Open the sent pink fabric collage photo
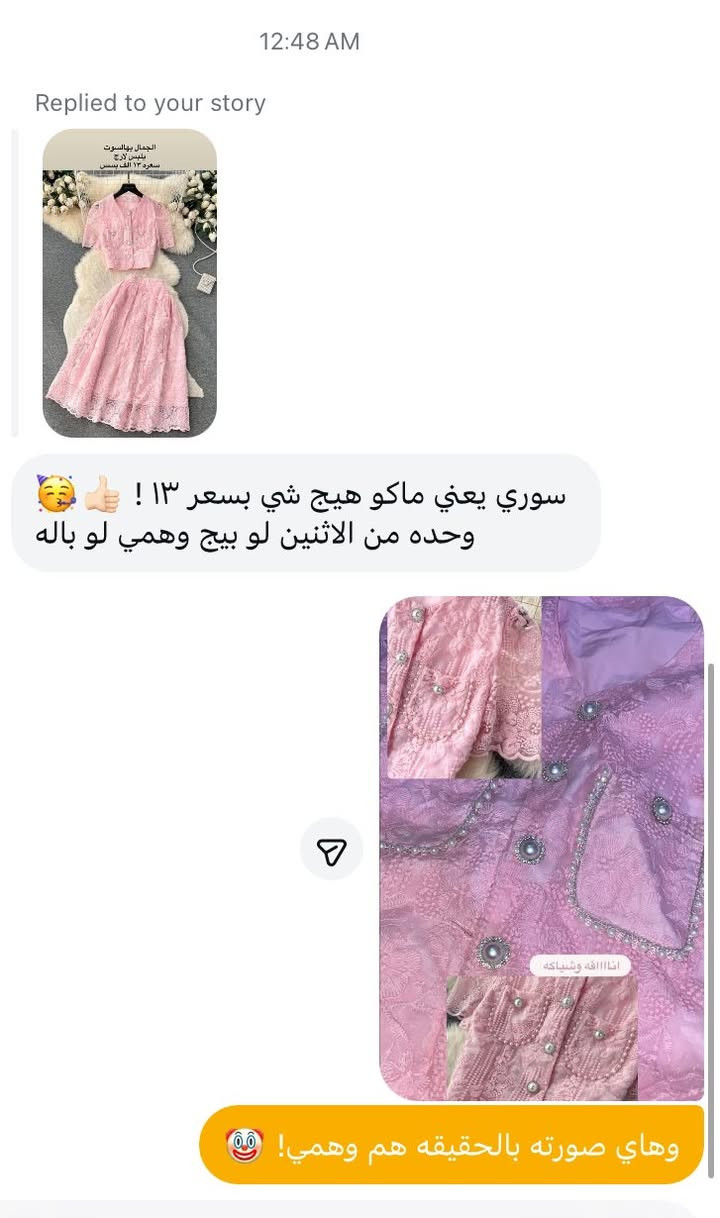Viewport: 720px width, 1218px height. [541, 848]
